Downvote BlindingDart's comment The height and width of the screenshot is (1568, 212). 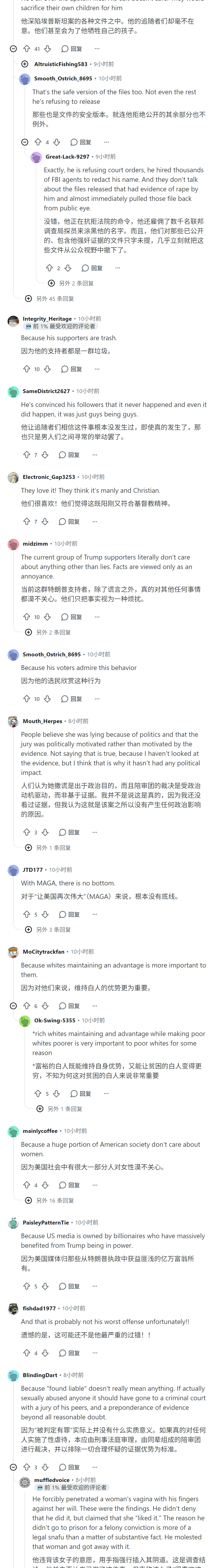[45, 1467]
